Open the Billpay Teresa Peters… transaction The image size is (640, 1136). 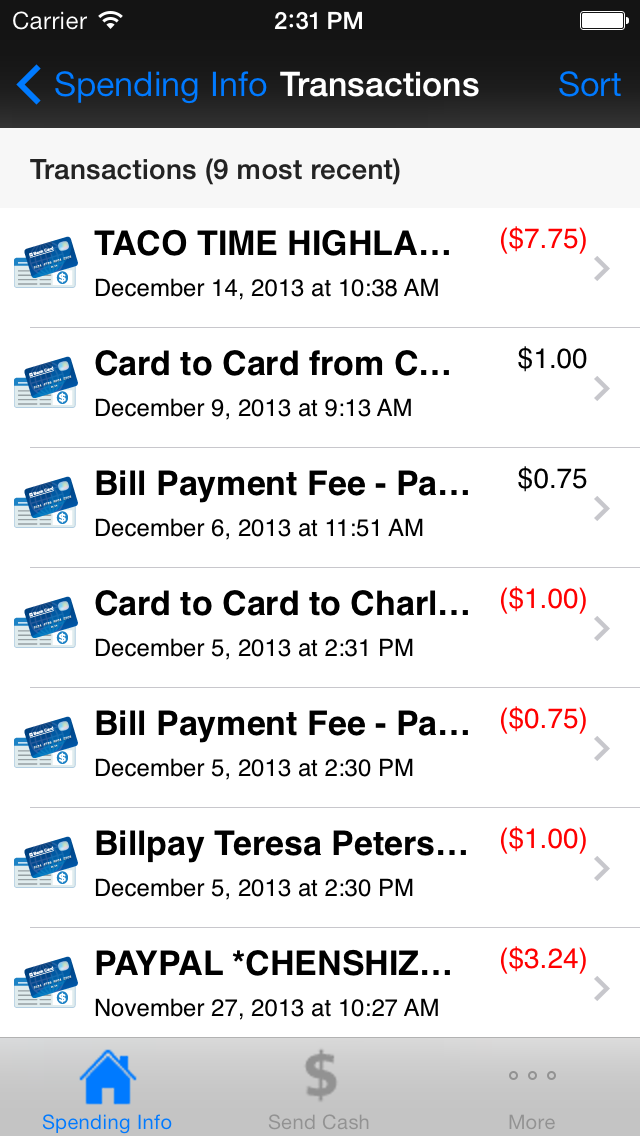[320, 867]
